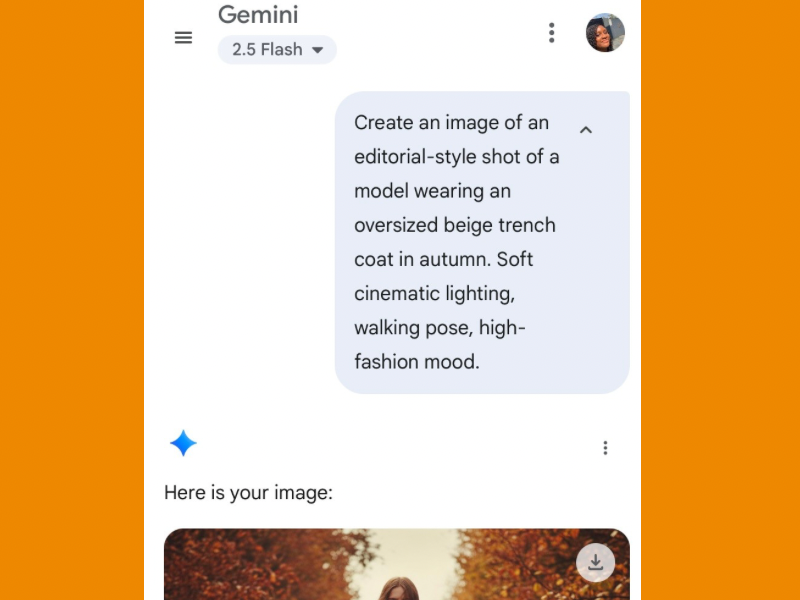The width and height of the screenshot is (800, 600).
Task: Open the hamburger navigation menu
Action: 183,37
